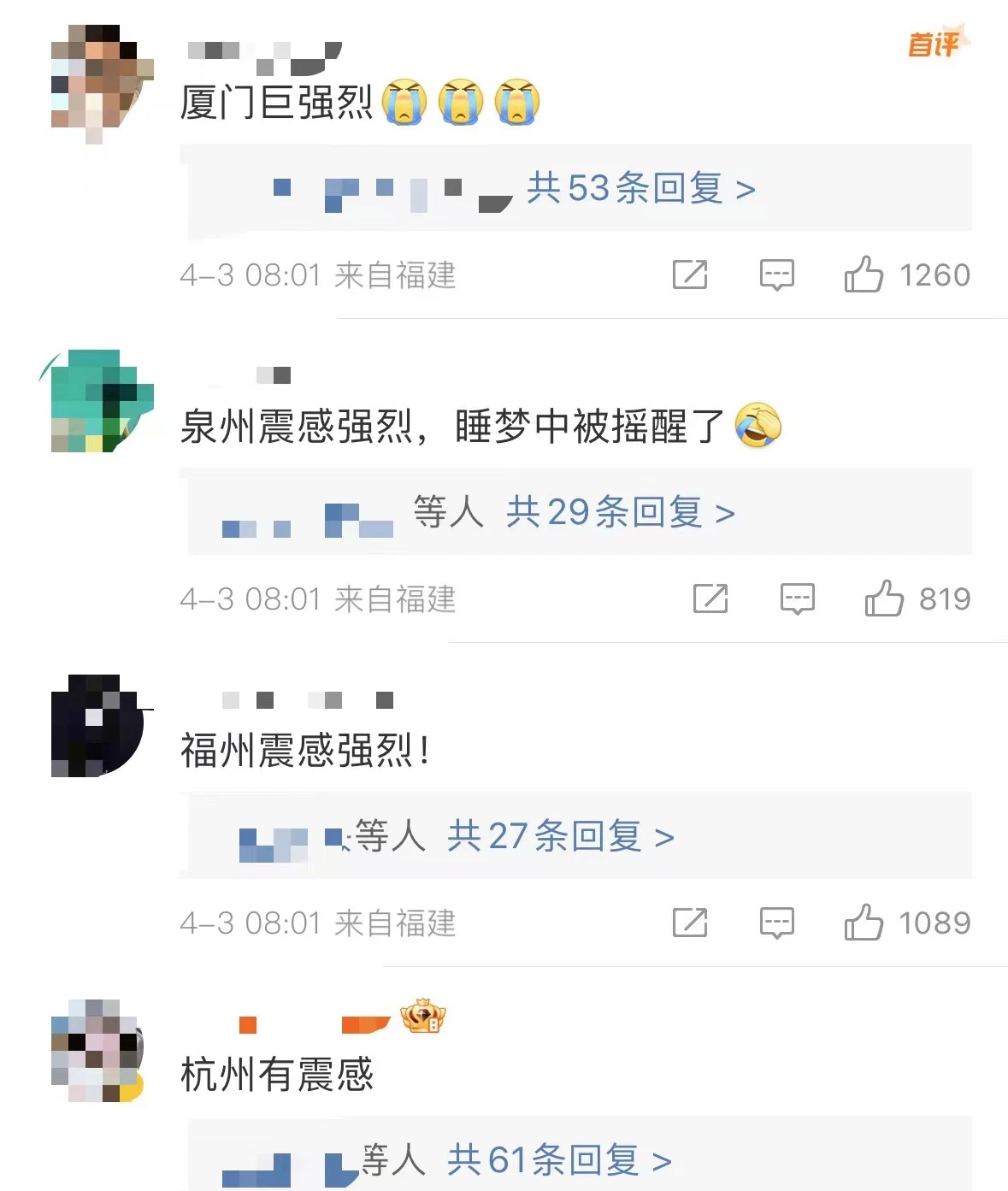Screen dimensions: 1008x1191
Task: Open avatar of the 泉州震感强烈 commenter
Action: pos(102,400)
